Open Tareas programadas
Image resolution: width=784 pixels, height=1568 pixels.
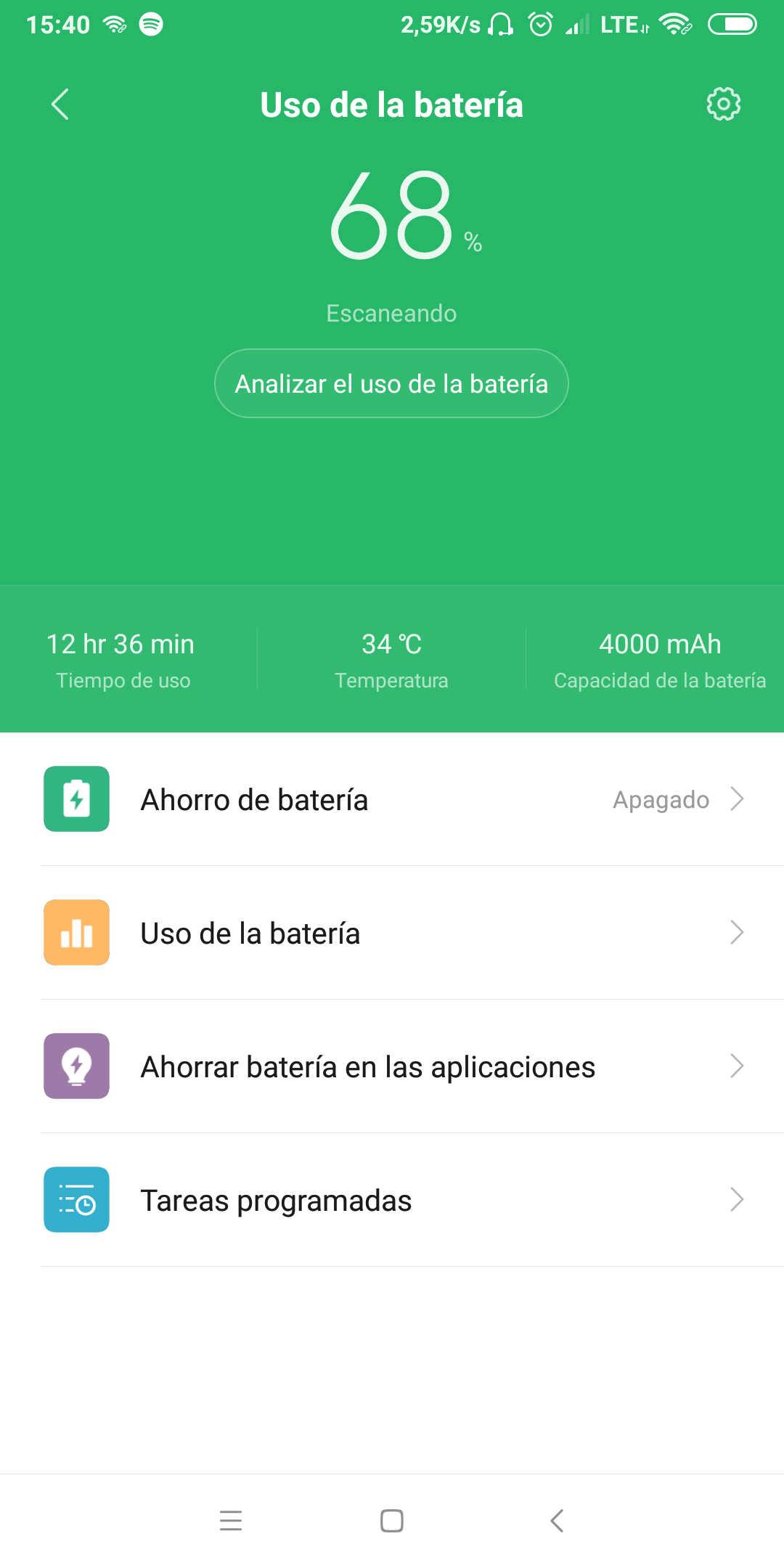[x=392, y=1200]
